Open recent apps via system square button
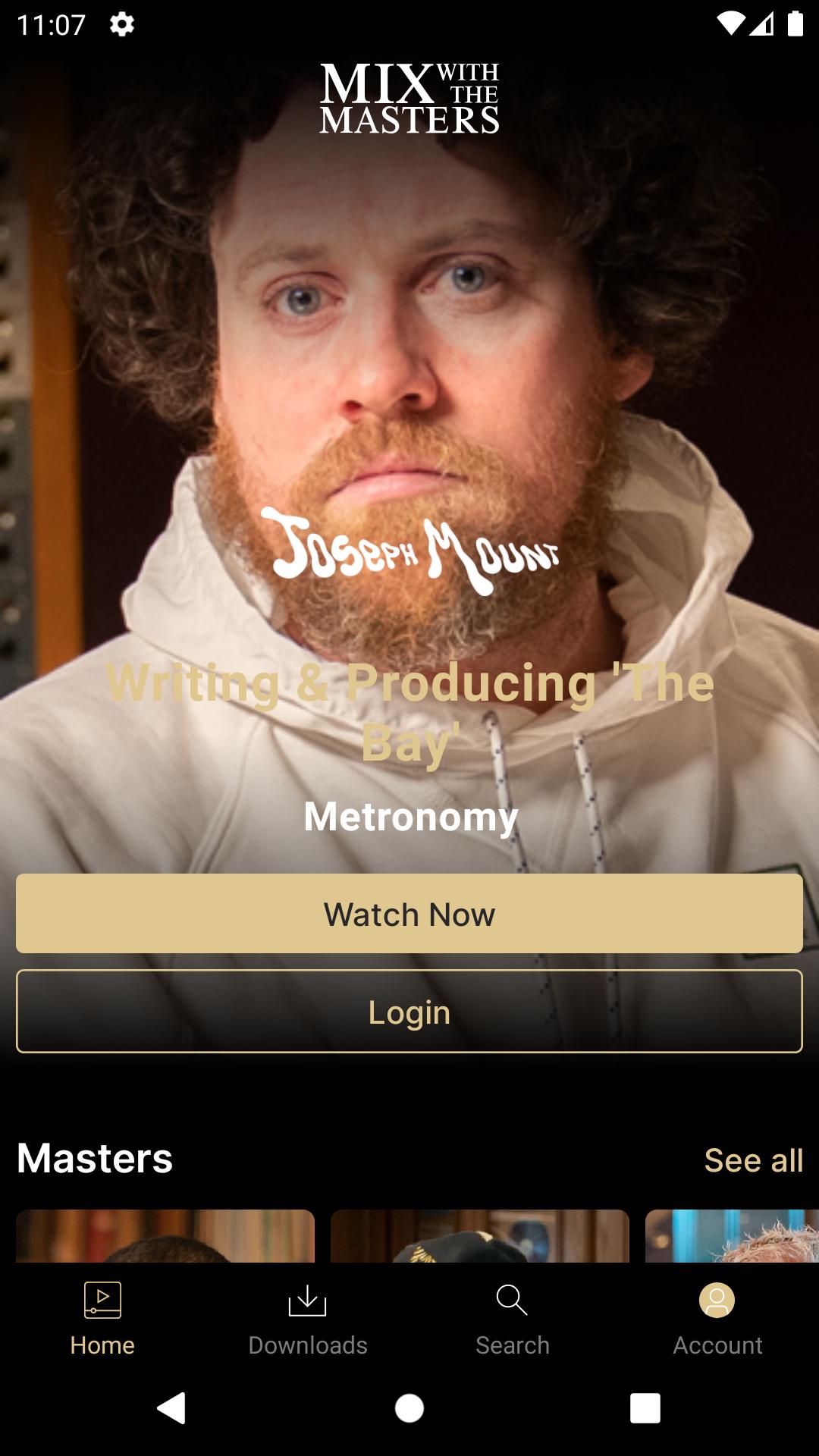 [645, 1408]
